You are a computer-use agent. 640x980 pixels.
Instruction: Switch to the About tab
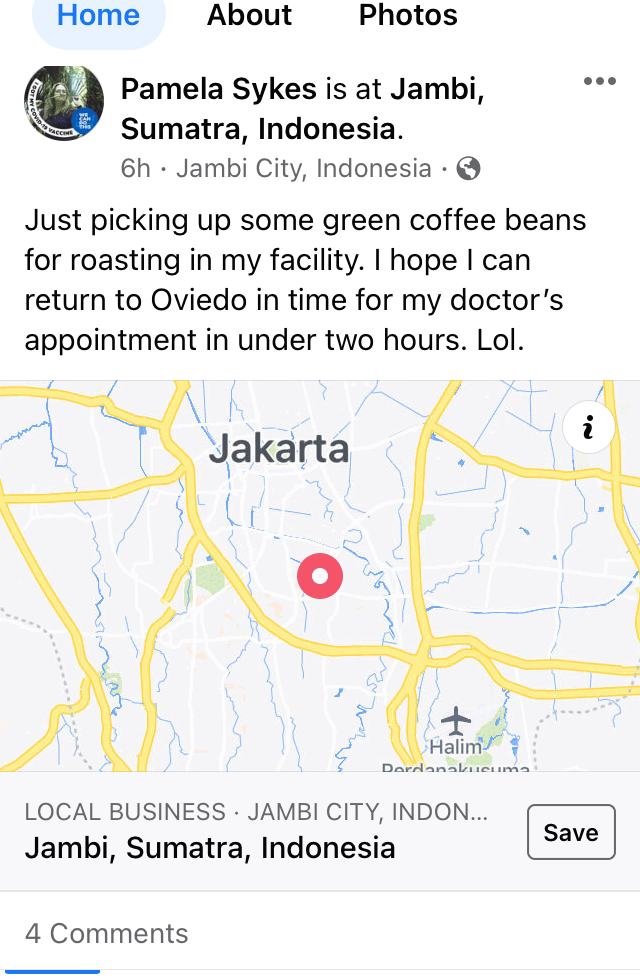pyautogui.click(x=249, y=17)
